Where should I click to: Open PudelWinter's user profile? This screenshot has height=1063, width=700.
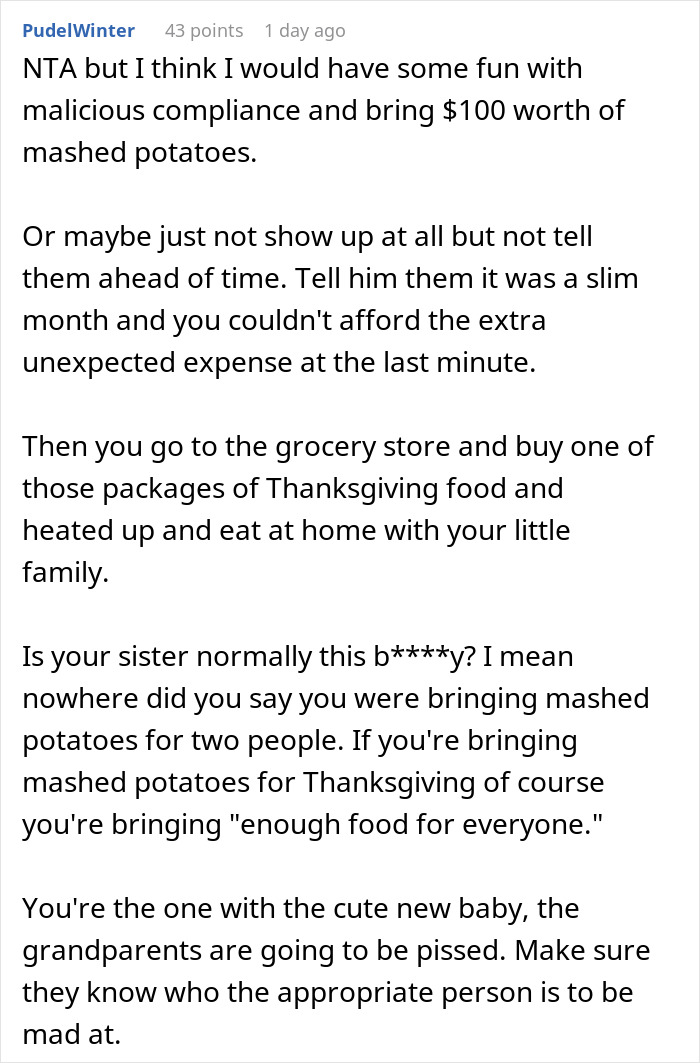[78, 31]
